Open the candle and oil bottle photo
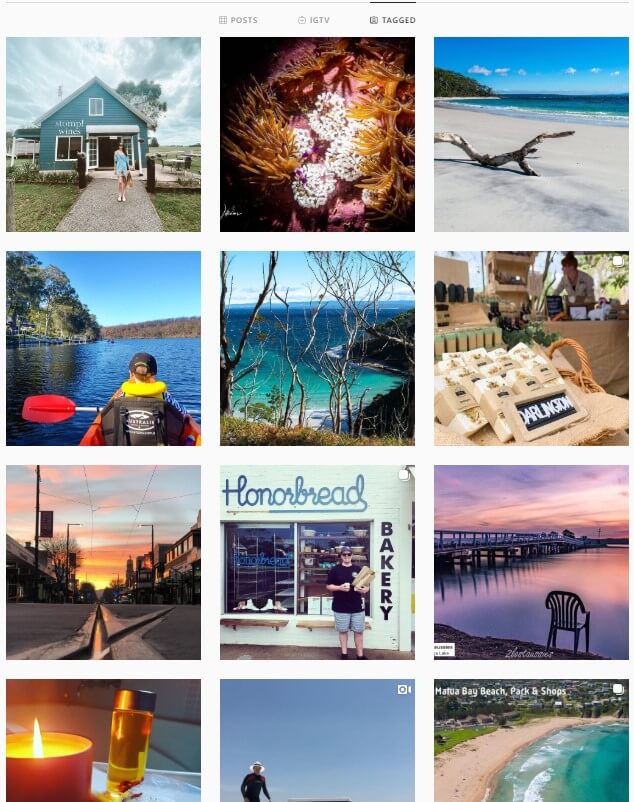The image size is (634, 802). pos(103,740)
